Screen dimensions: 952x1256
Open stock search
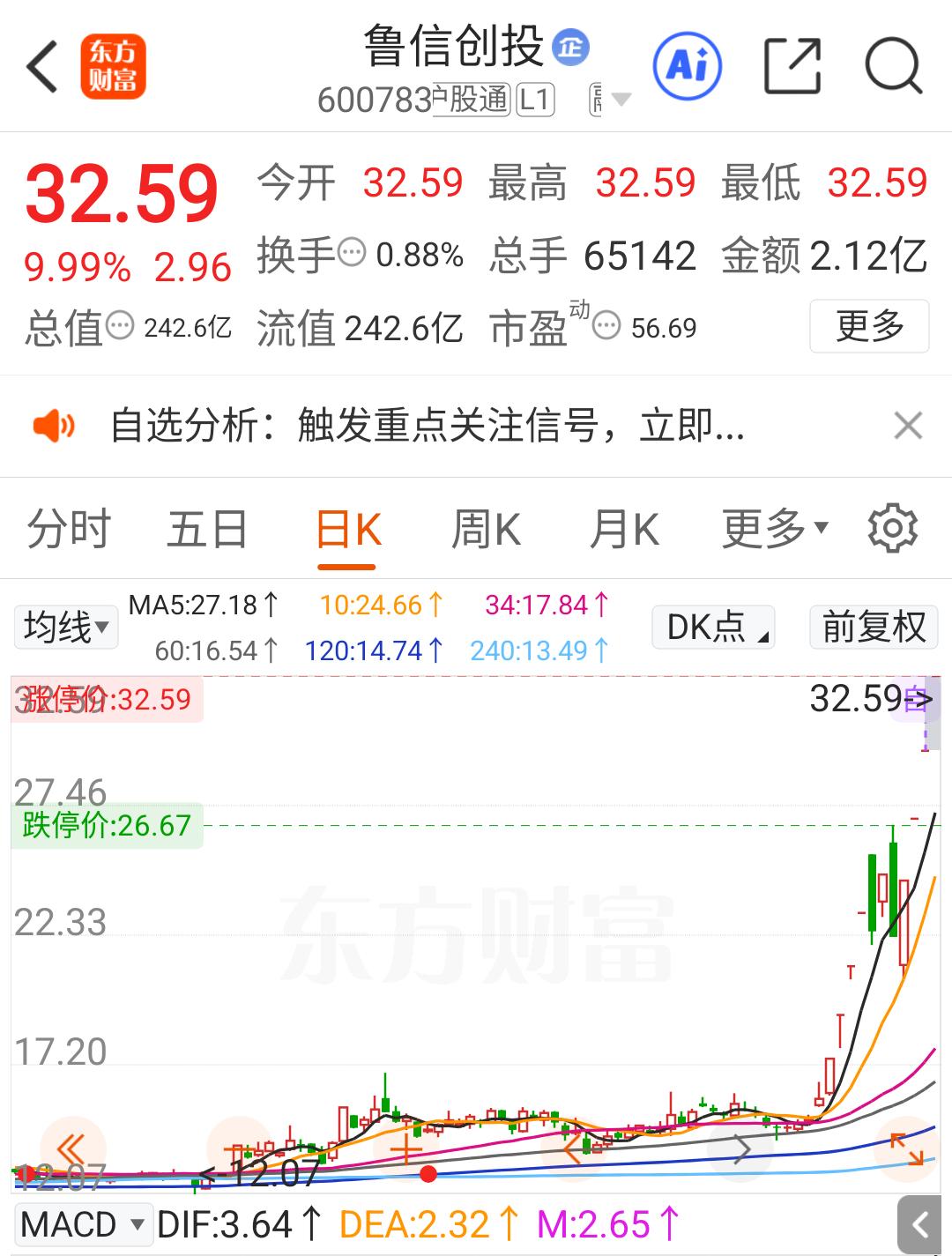tap(893, 65)
